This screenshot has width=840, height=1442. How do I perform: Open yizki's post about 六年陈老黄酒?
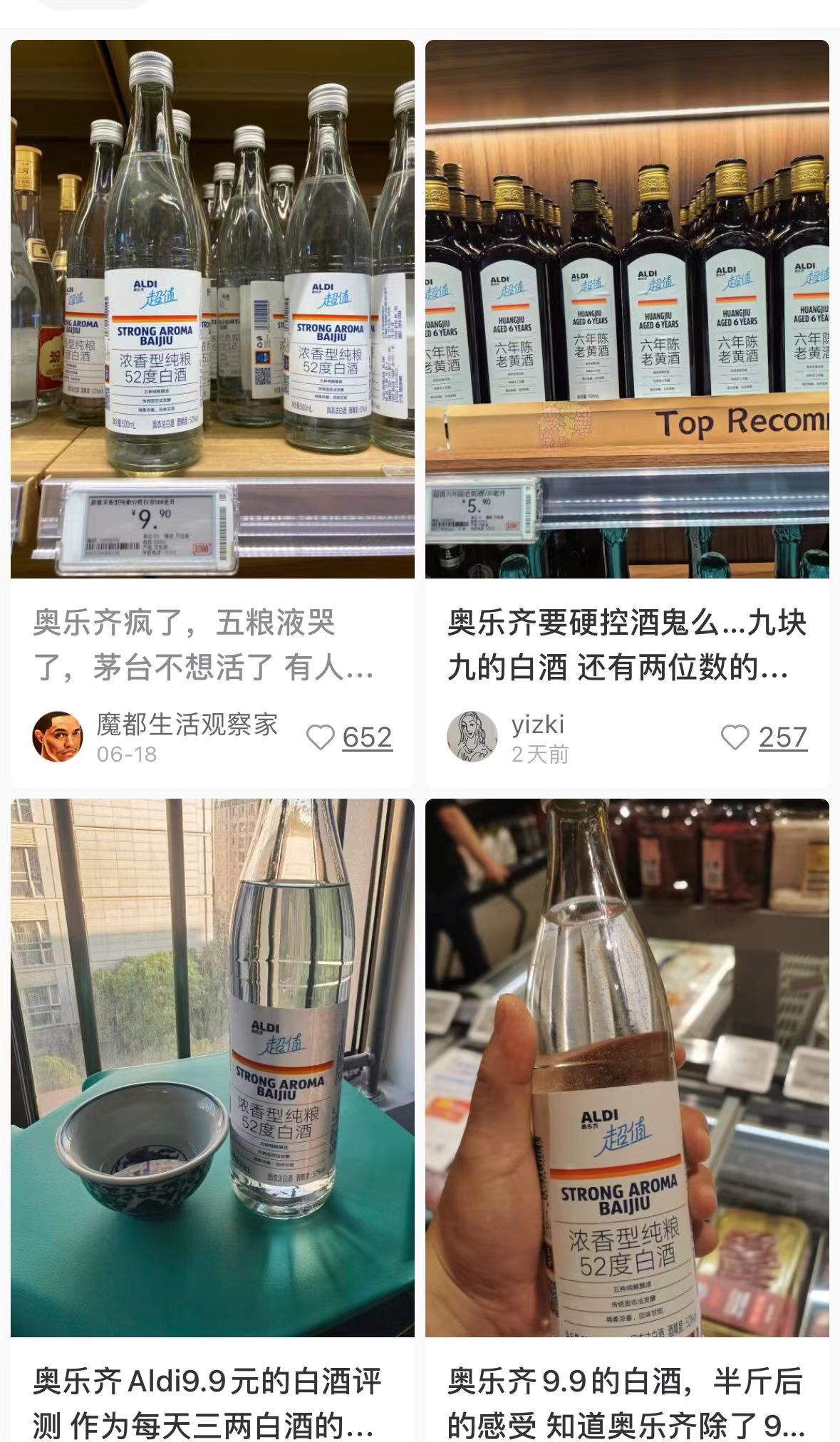click(x=627, y=308)
